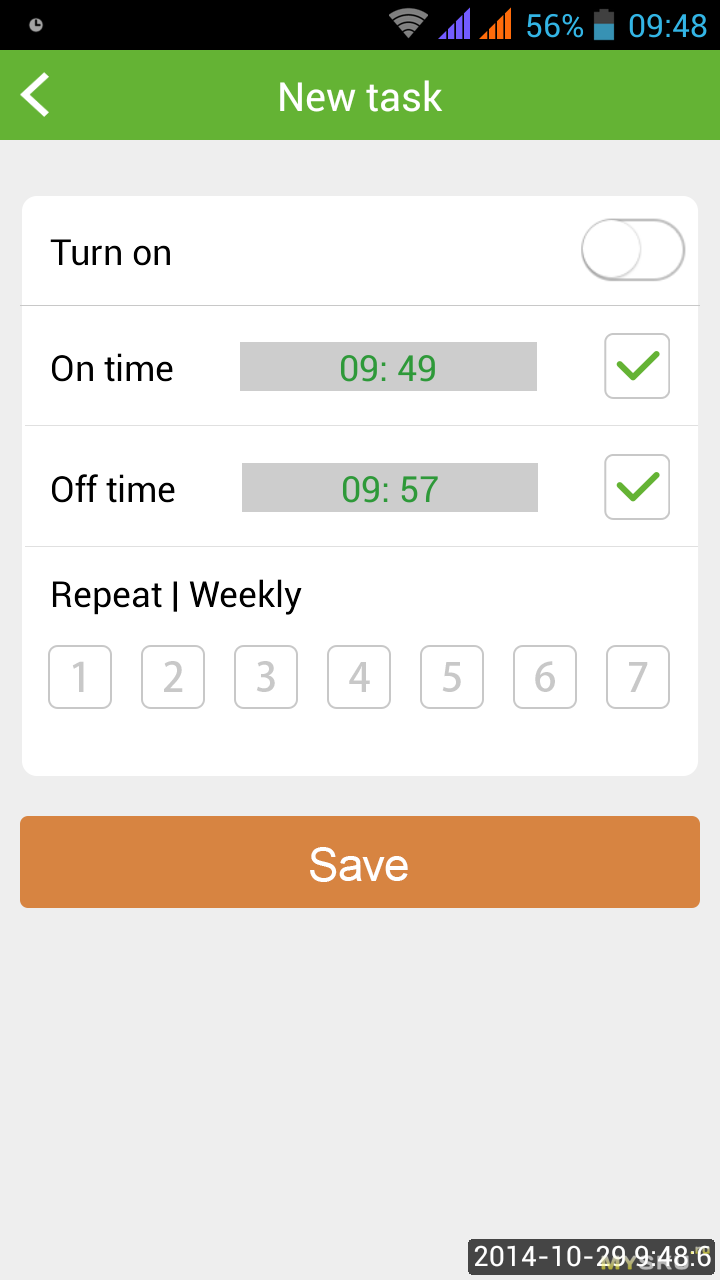Select repeat day 4
The width and height of the screenshot is (720, 1280).
359,677
